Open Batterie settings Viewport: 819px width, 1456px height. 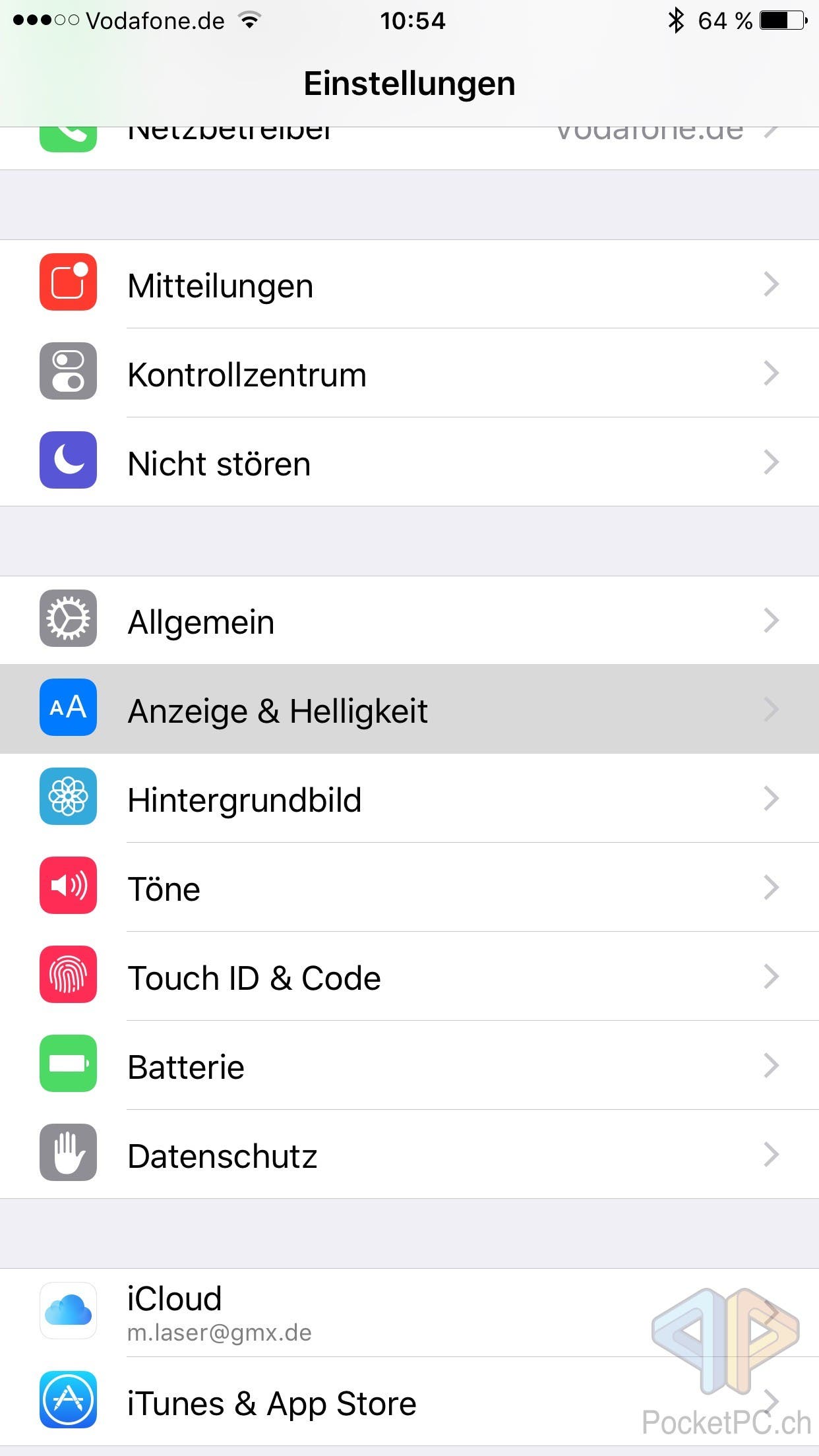point(409,1066)
